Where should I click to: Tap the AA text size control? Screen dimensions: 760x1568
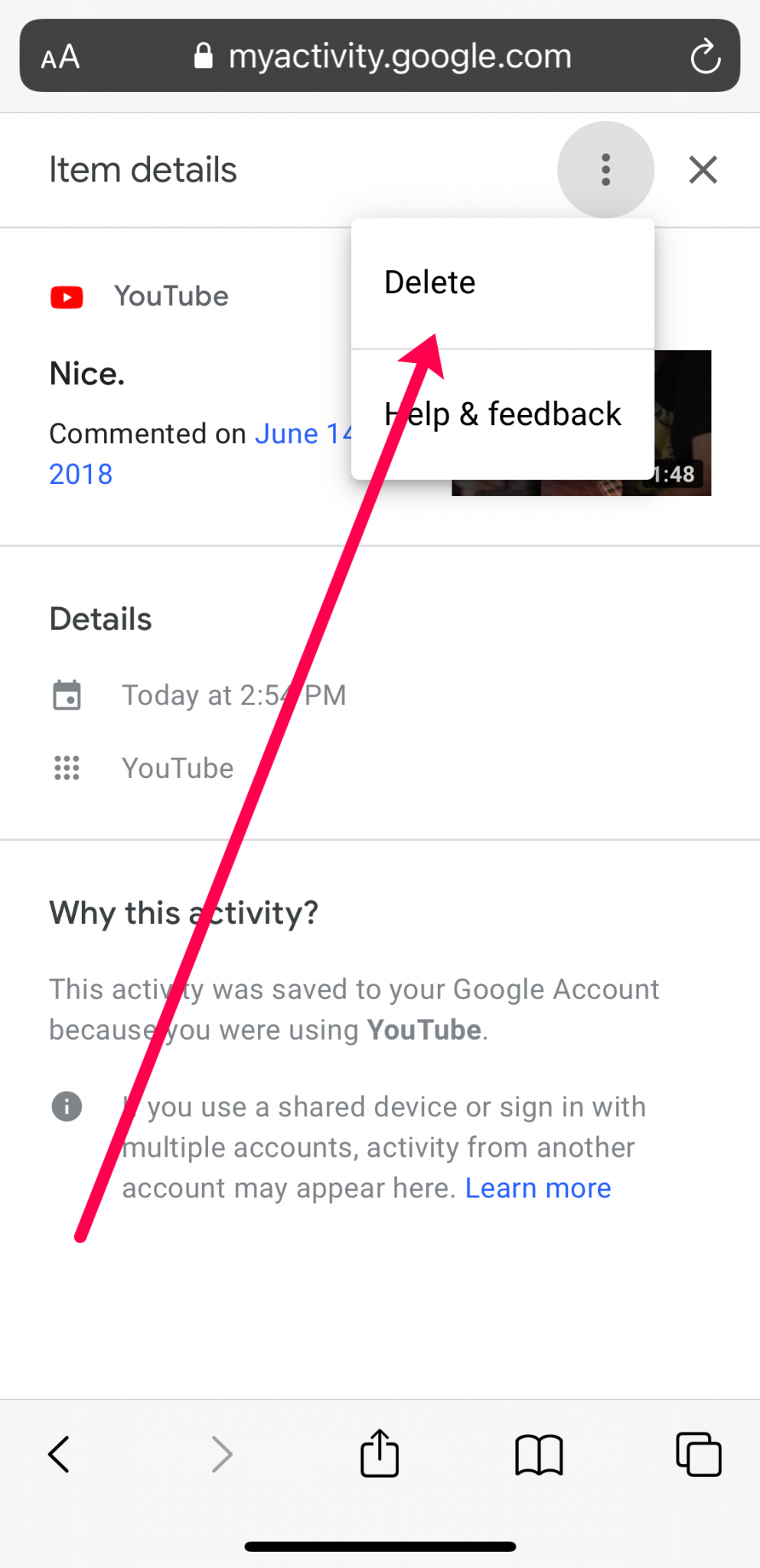(60, 56)
